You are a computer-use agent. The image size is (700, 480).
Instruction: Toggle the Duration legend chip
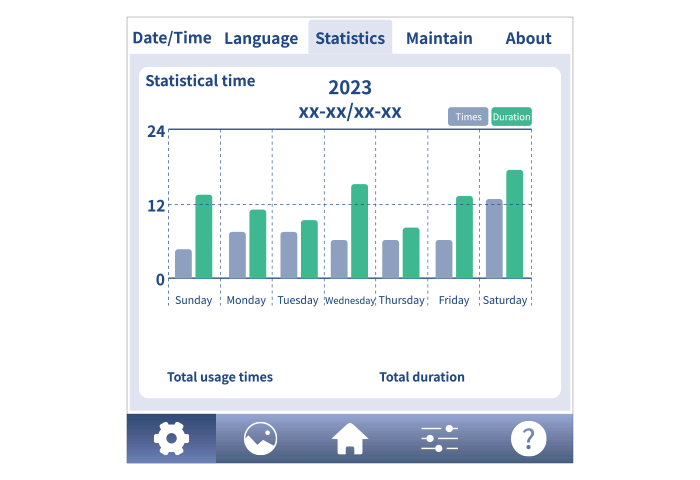pos(511,117)
